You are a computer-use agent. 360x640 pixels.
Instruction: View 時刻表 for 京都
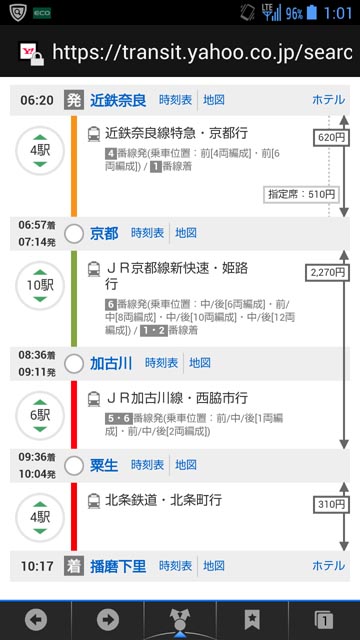pyautogui.click(x=147, y=233)
